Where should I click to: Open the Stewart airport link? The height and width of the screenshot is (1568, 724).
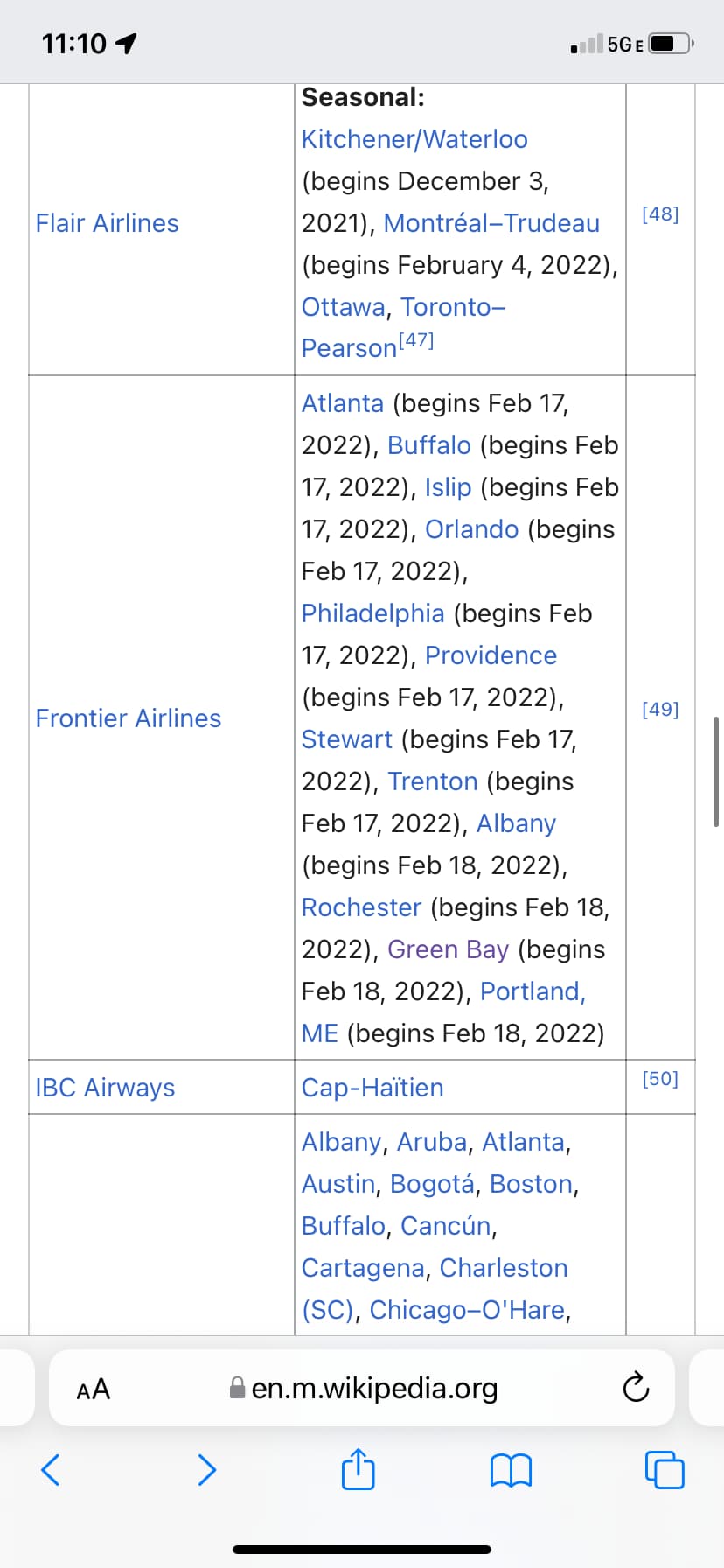(x=346, y=739)
